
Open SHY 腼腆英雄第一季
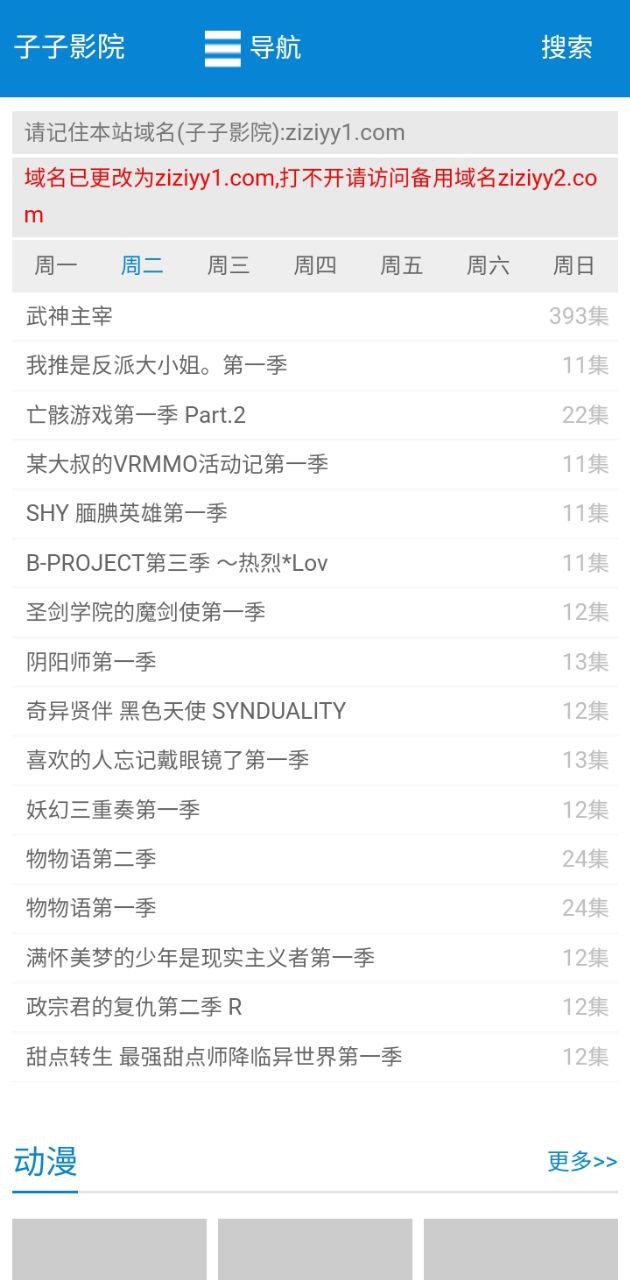point(127,514)
